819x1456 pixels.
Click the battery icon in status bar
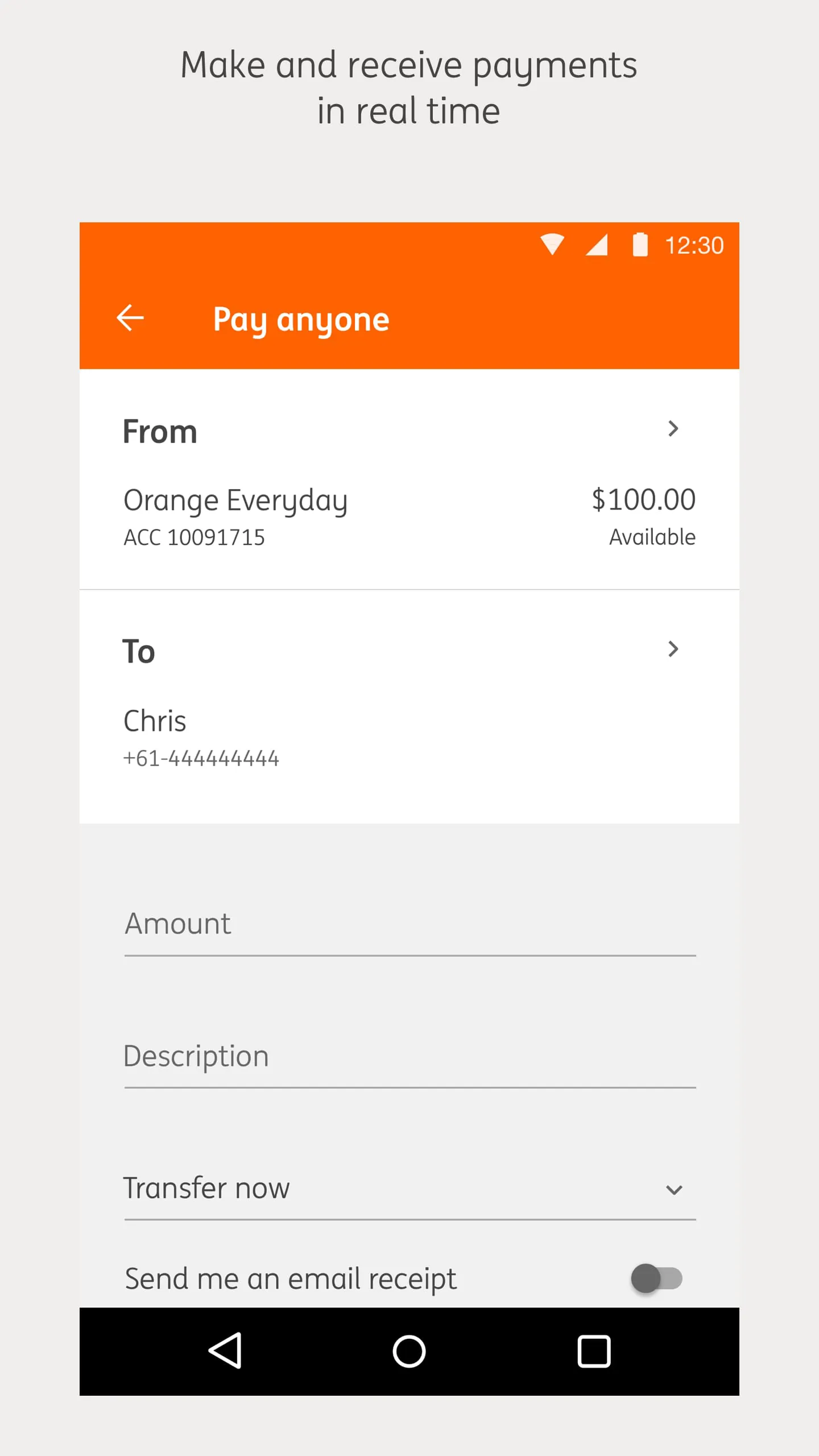coord(639,244)
